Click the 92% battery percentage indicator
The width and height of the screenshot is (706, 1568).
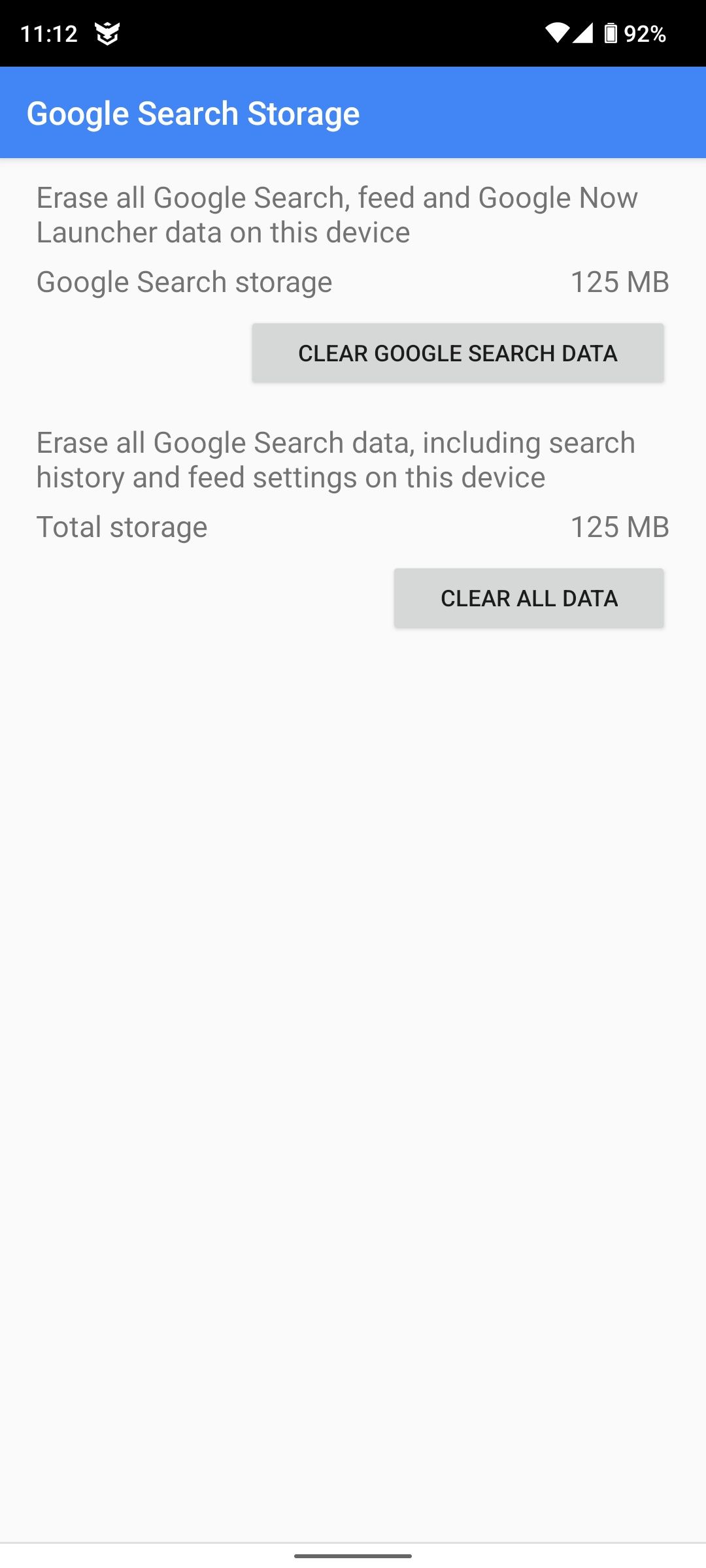click(645, 33)
